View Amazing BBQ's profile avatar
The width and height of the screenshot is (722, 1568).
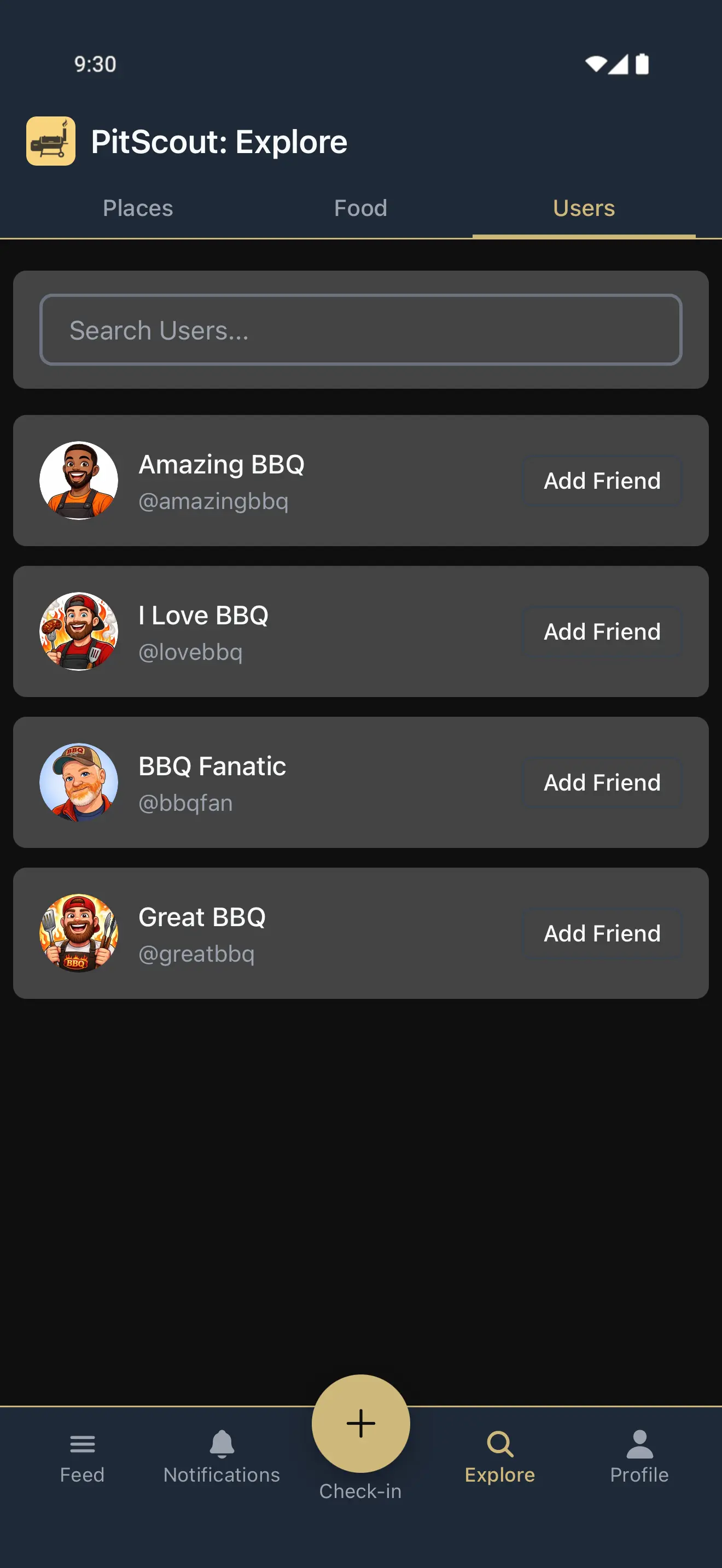[78, 480]
